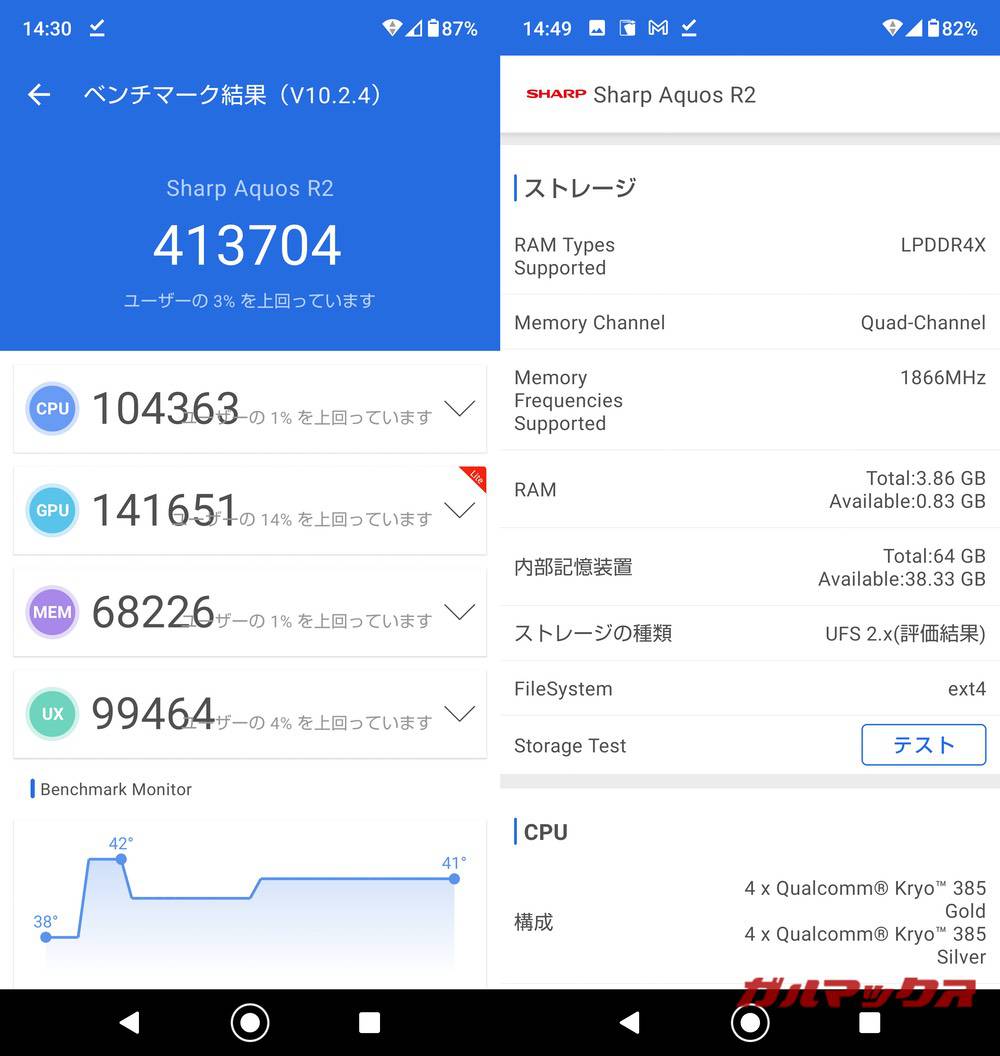
Task: Expand the GPU score details
Action: point(459,510)
